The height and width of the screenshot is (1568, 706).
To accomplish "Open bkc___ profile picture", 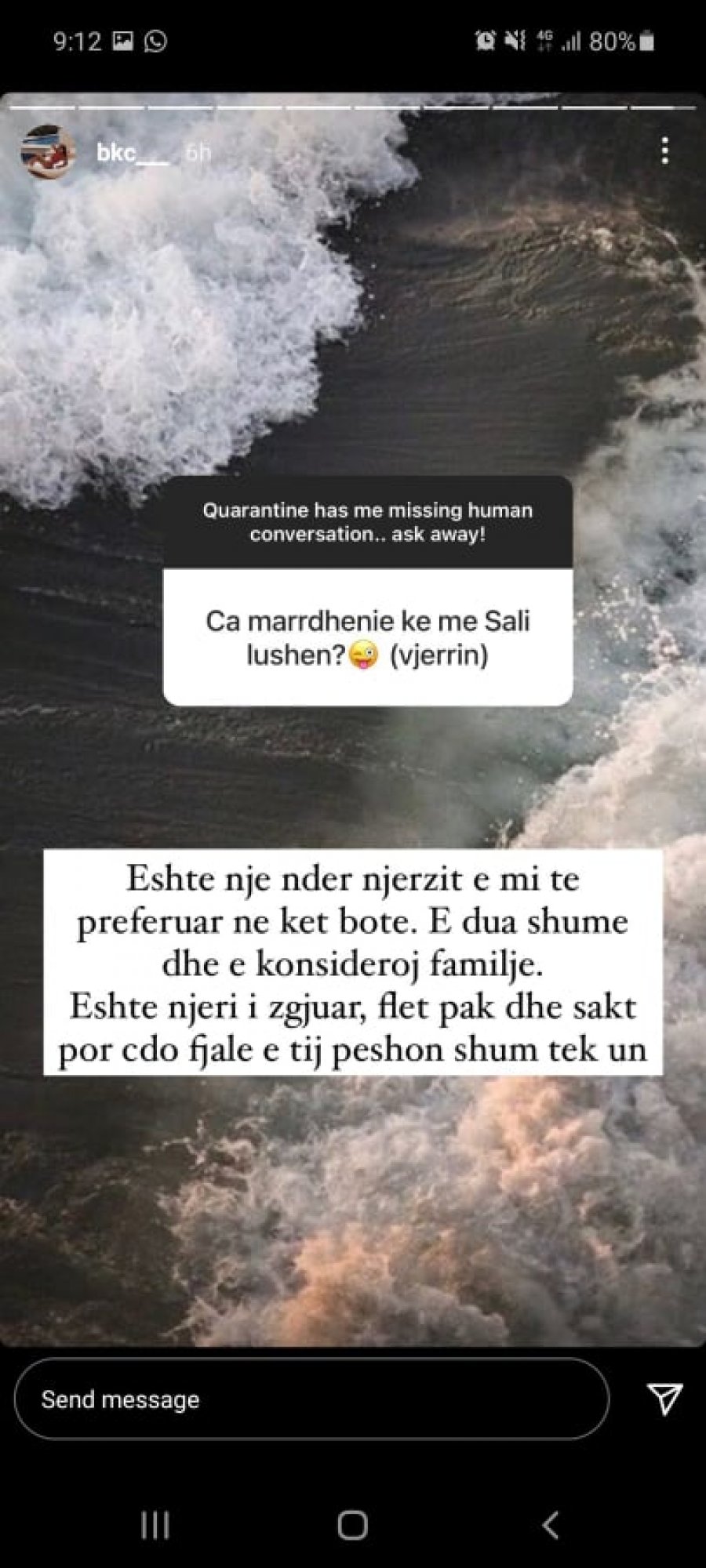I will click(x=47, y=151).
